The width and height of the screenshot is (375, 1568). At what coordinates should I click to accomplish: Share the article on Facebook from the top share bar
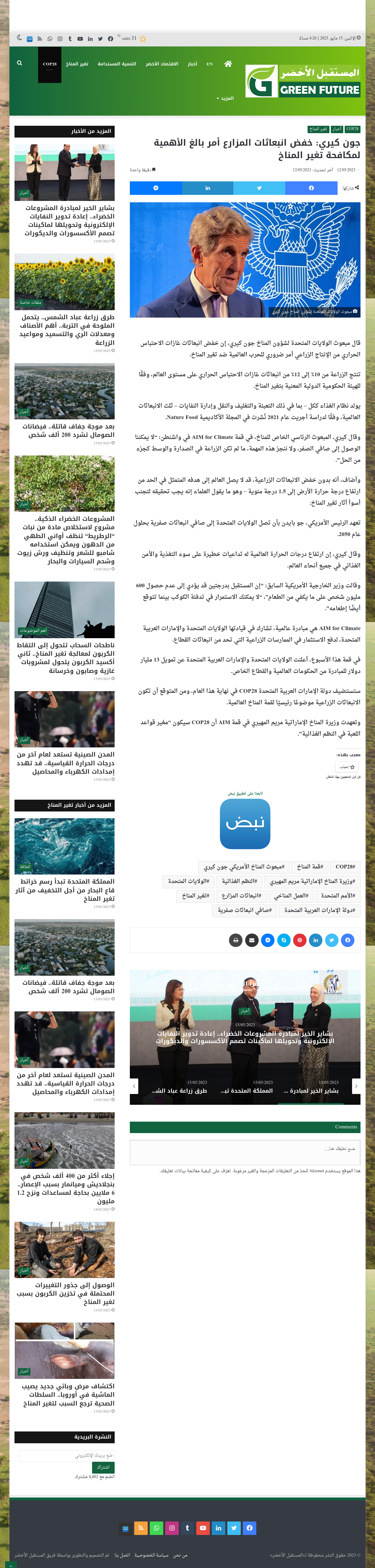311,188
